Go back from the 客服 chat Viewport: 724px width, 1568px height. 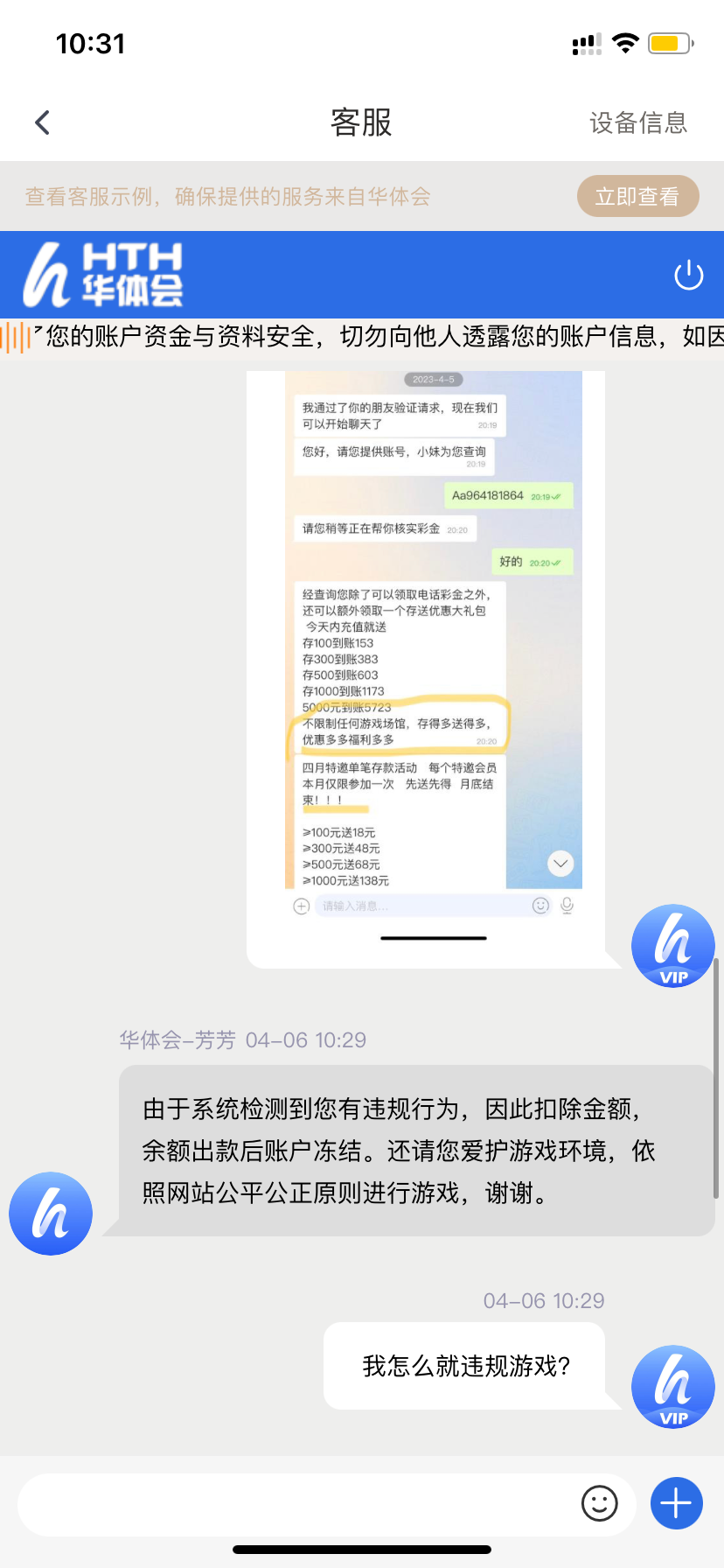pos(42,122)
